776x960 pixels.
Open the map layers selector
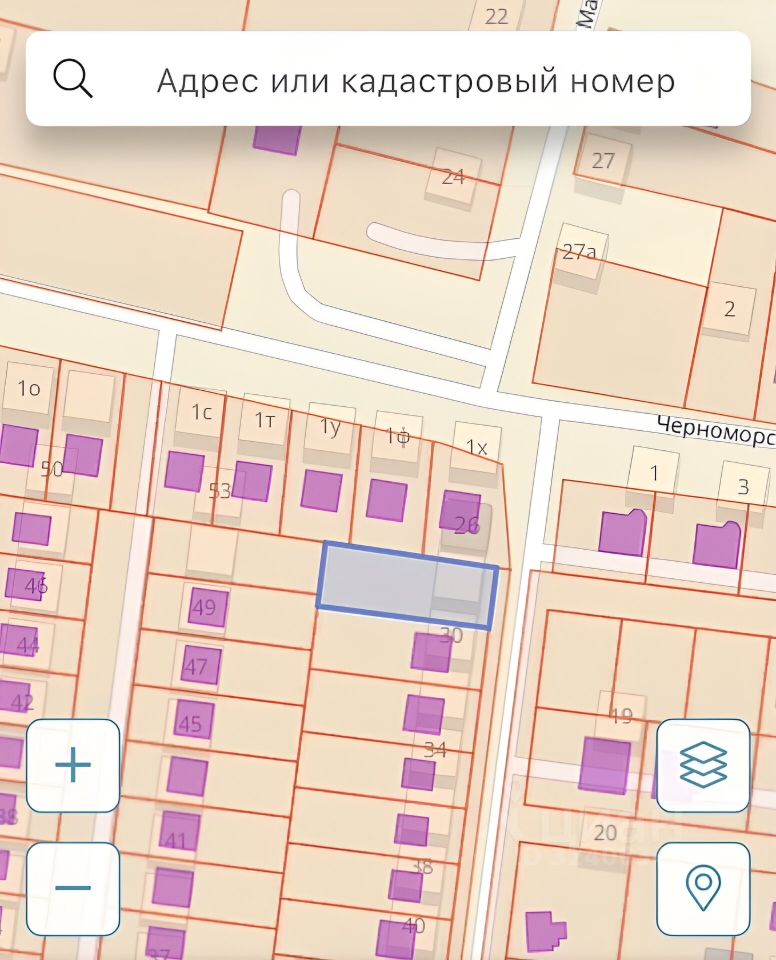click(x=703, y=766)
